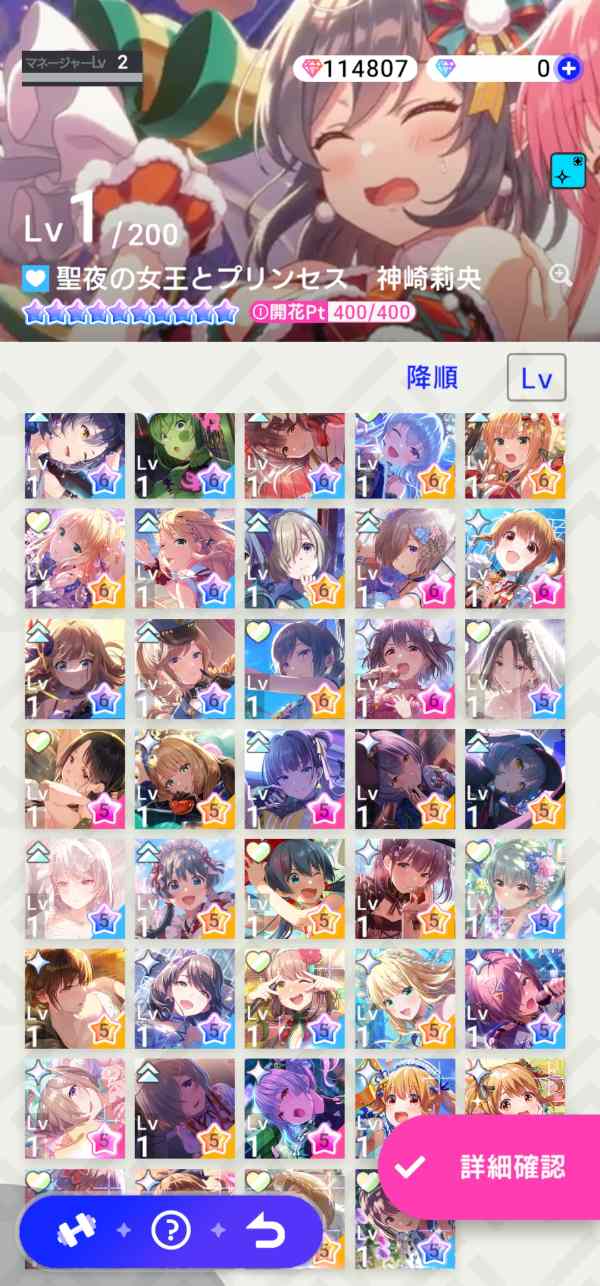Open the Lv sort criteria button
Viewport: 600px width, 1286px height.
537,378
